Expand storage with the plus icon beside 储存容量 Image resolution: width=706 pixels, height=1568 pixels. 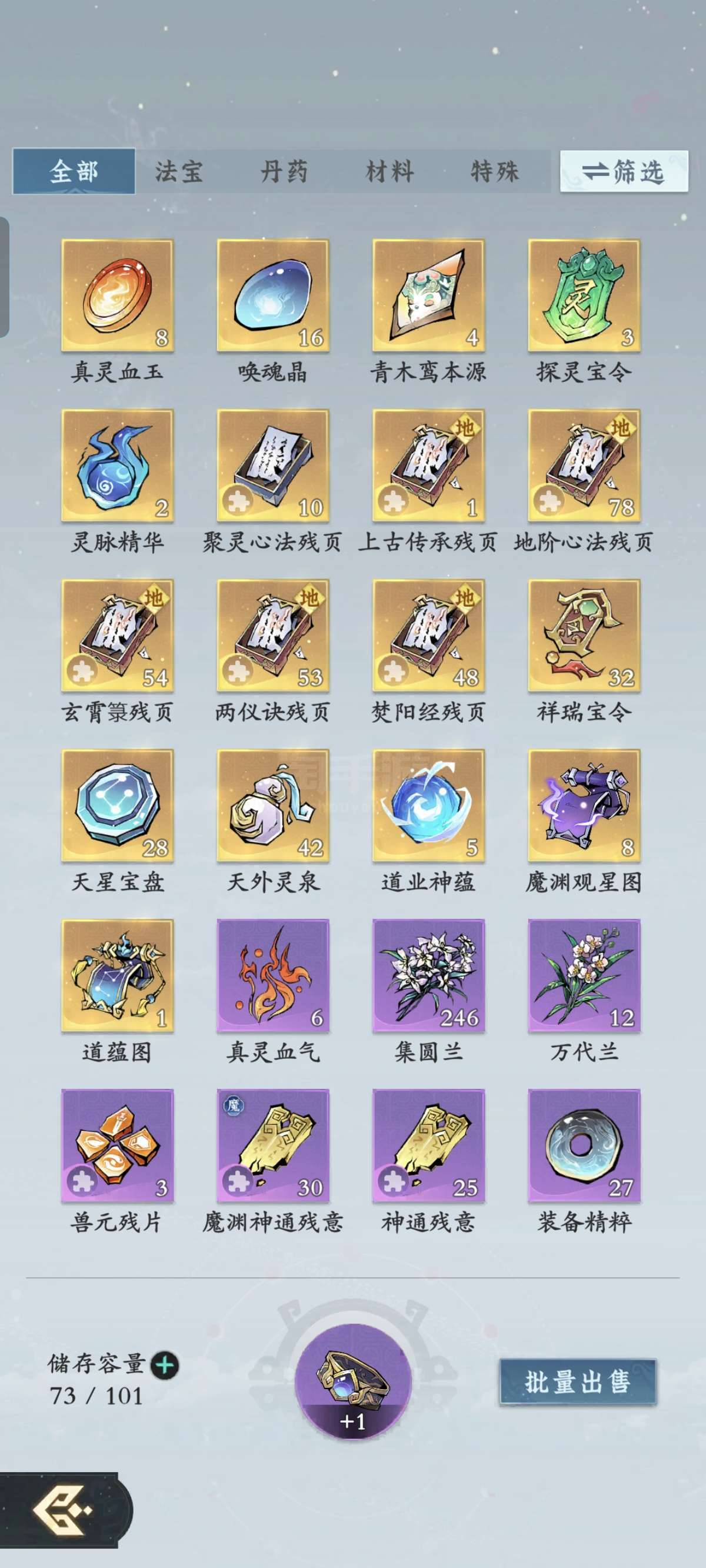pos(164,1364)
